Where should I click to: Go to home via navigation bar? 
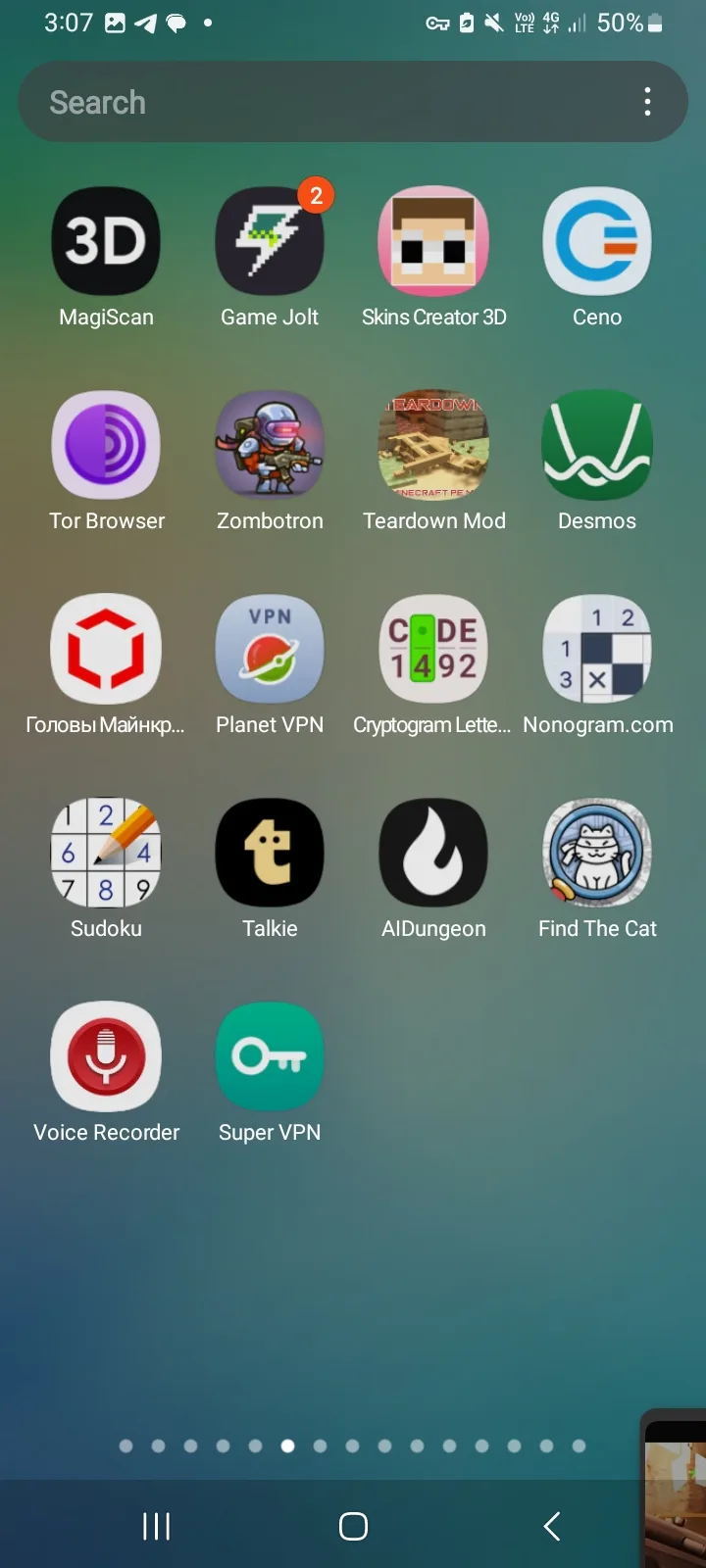click(353, 1526)
